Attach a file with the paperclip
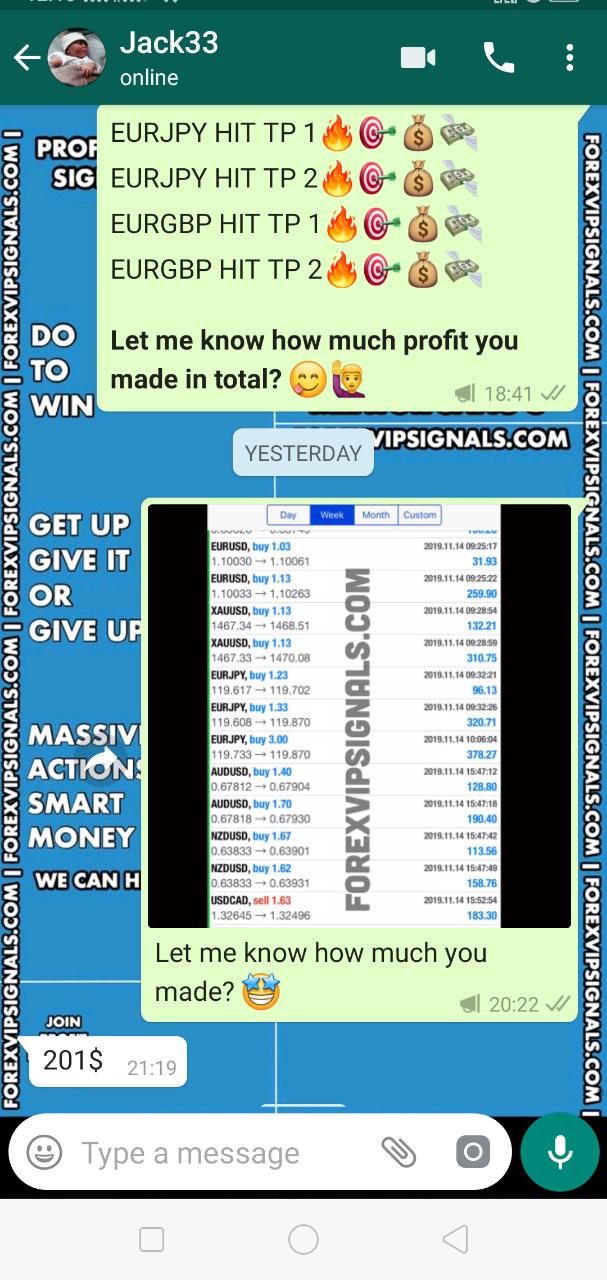The image size is (607, 1280). click(x=398, y=1152)
